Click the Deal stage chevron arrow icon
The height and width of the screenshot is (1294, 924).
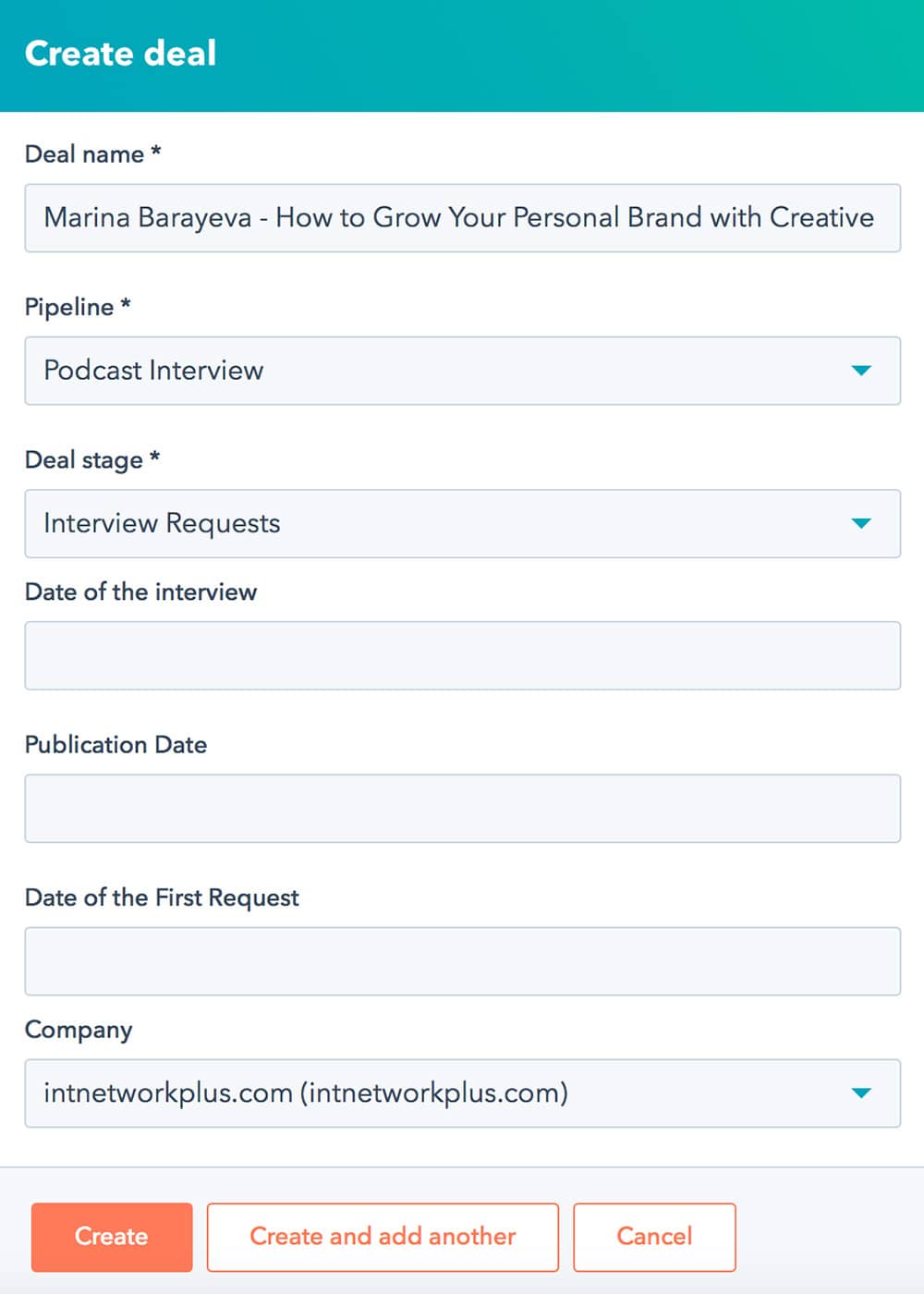861,523
